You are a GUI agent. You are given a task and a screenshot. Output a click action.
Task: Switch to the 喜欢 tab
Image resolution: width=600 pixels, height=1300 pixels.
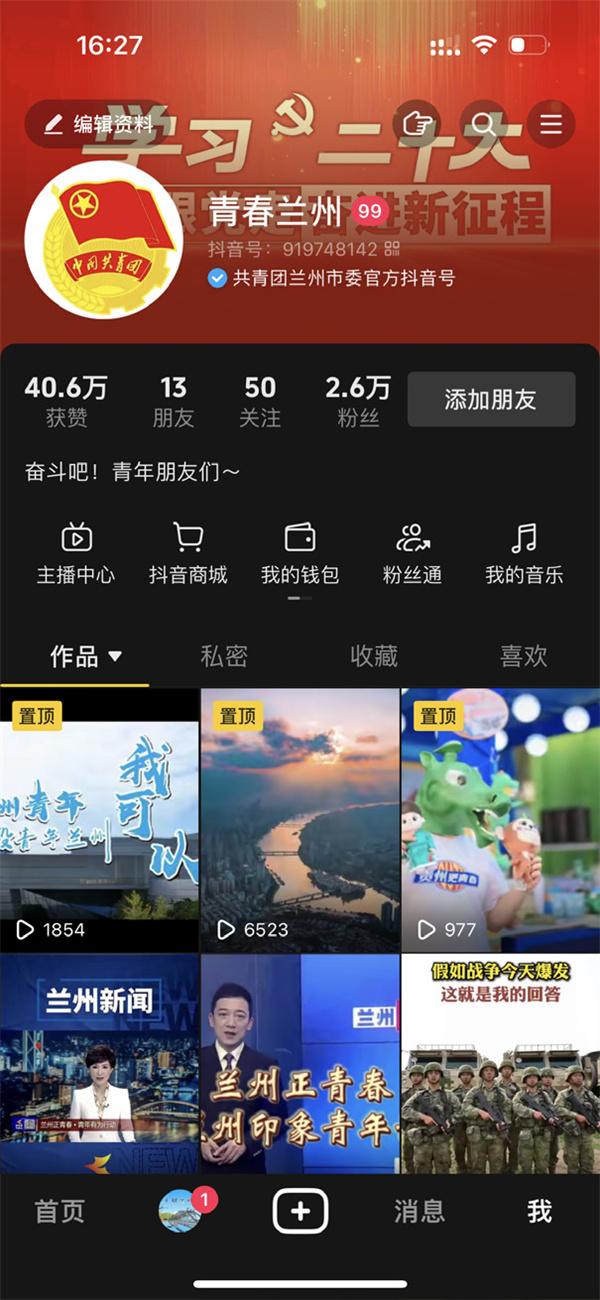pyautogui.click(x=524, y=656)
